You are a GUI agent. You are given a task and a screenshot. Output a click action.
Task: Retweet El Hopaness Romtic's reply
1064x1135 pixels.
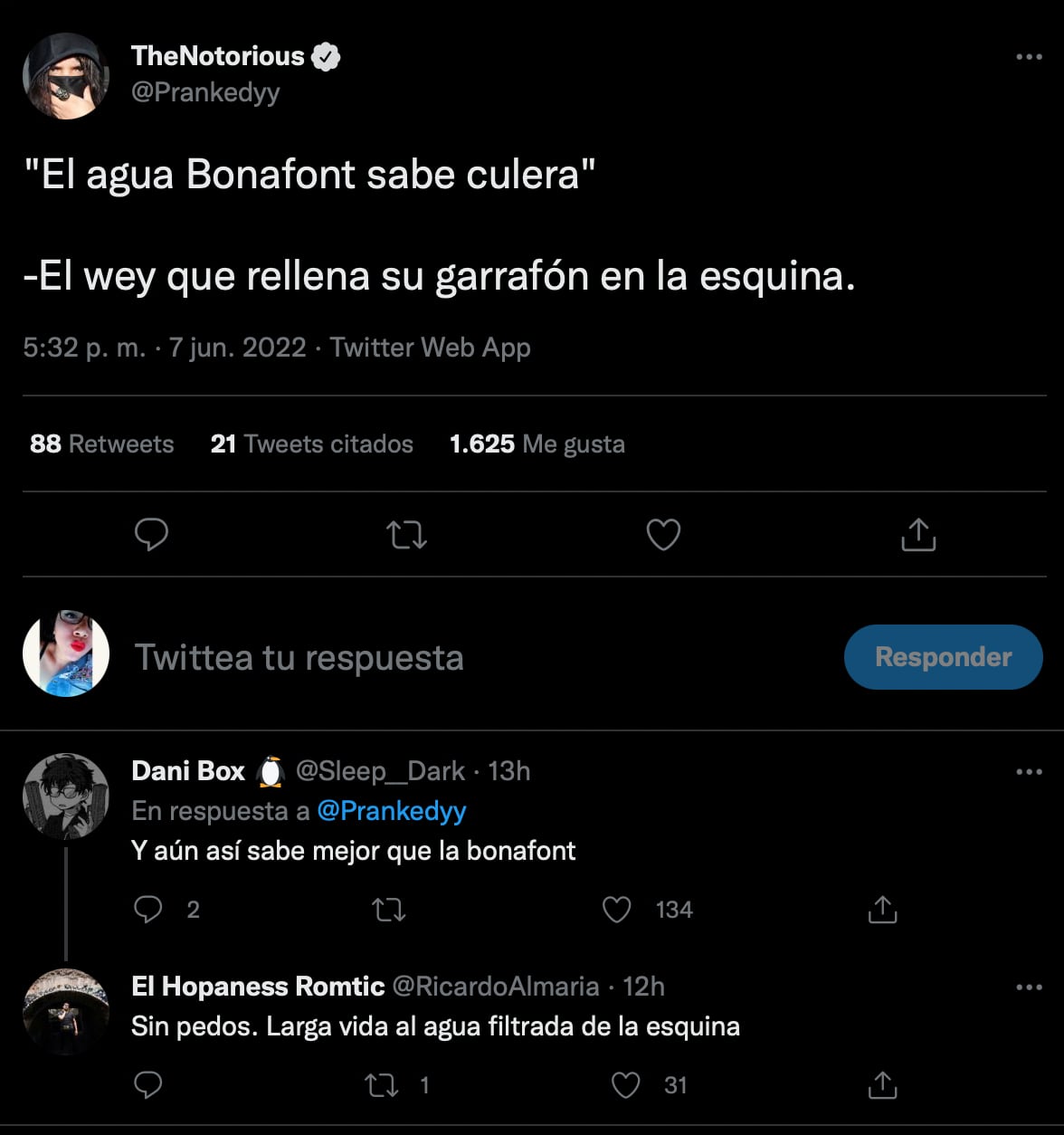pos(381,1085)
